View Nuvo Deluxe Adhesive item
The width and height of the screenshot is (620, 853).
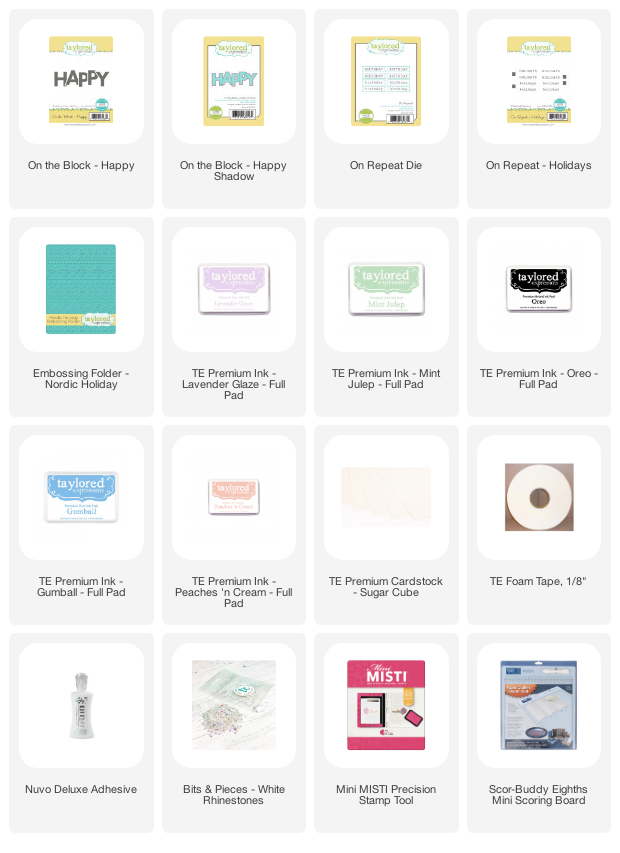point(81,705)
